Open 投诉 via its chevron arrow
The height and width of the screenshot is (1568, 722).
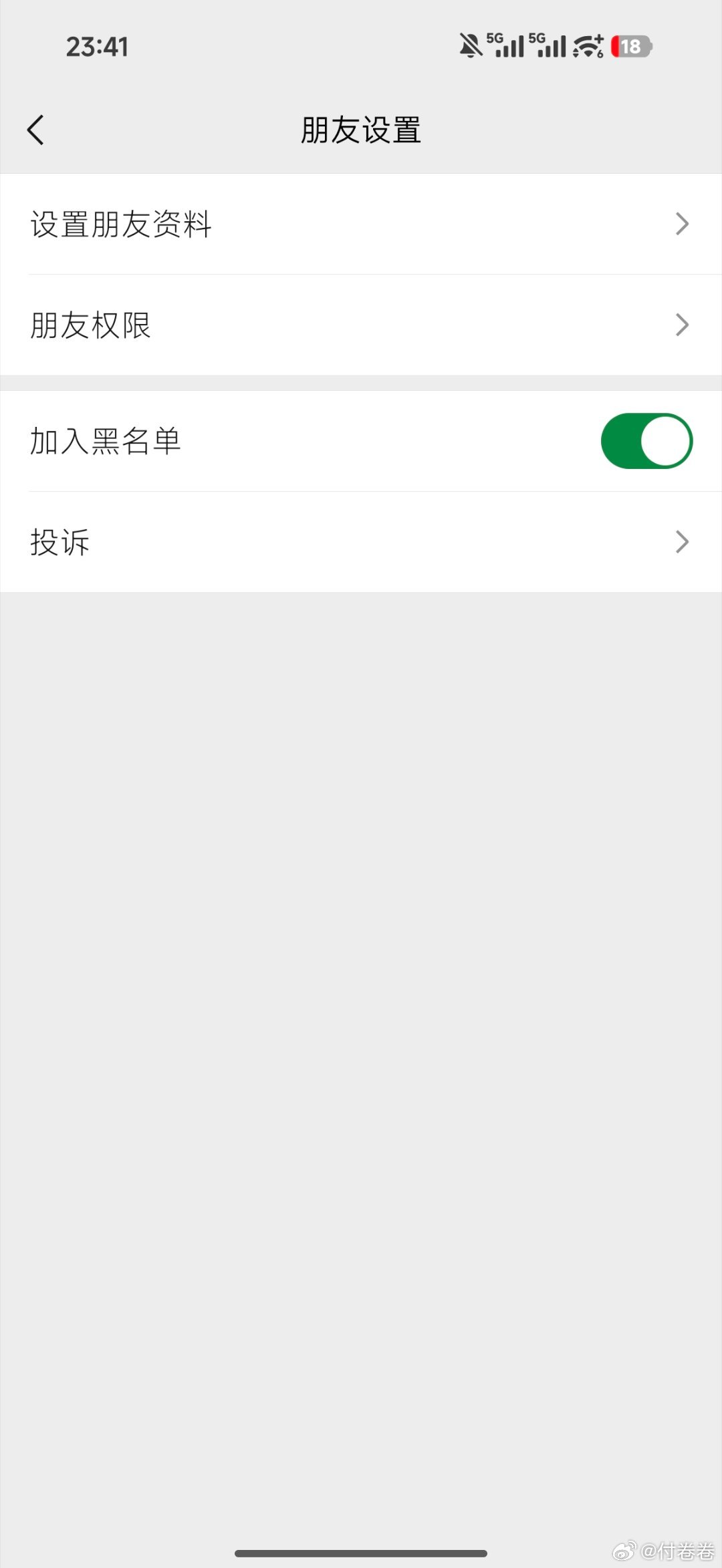point(681,541)
